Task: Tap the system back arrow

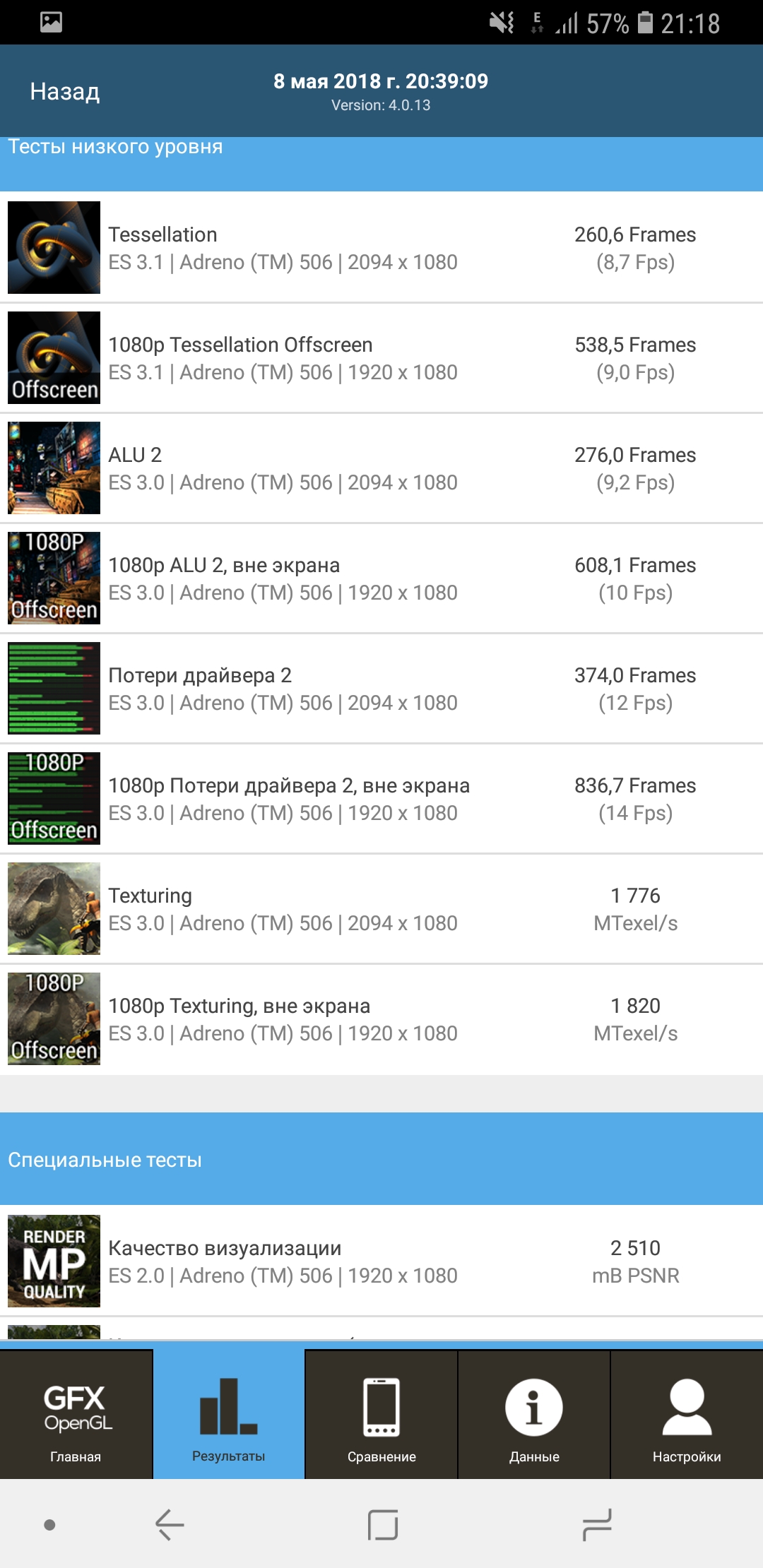Action: click(x=170, y=1525)
